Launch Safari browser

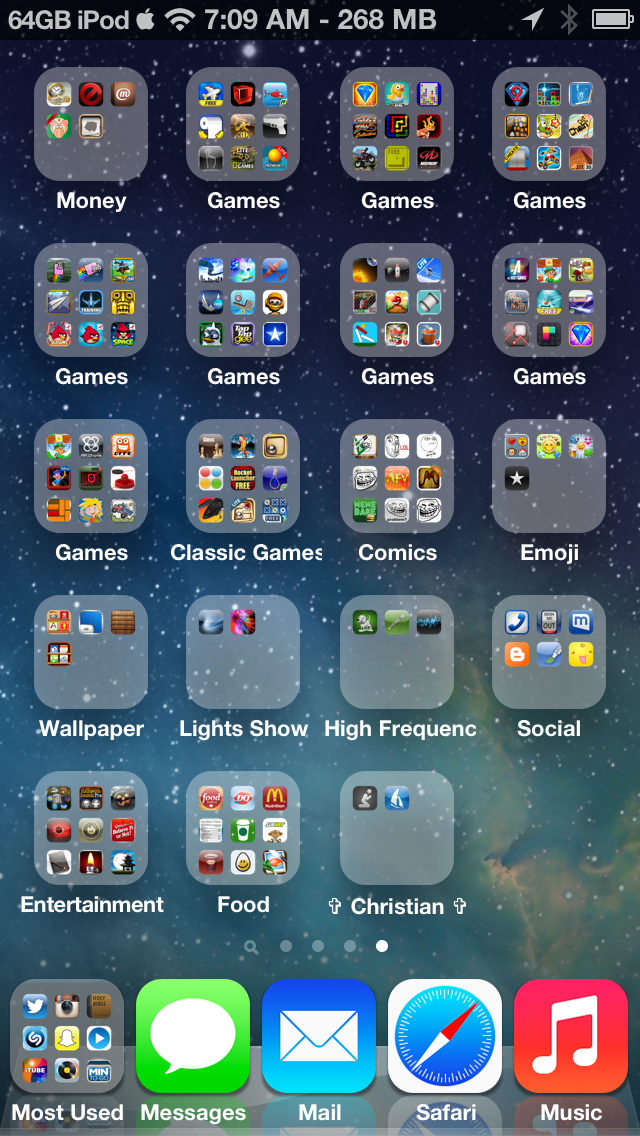coord(445,1036)
